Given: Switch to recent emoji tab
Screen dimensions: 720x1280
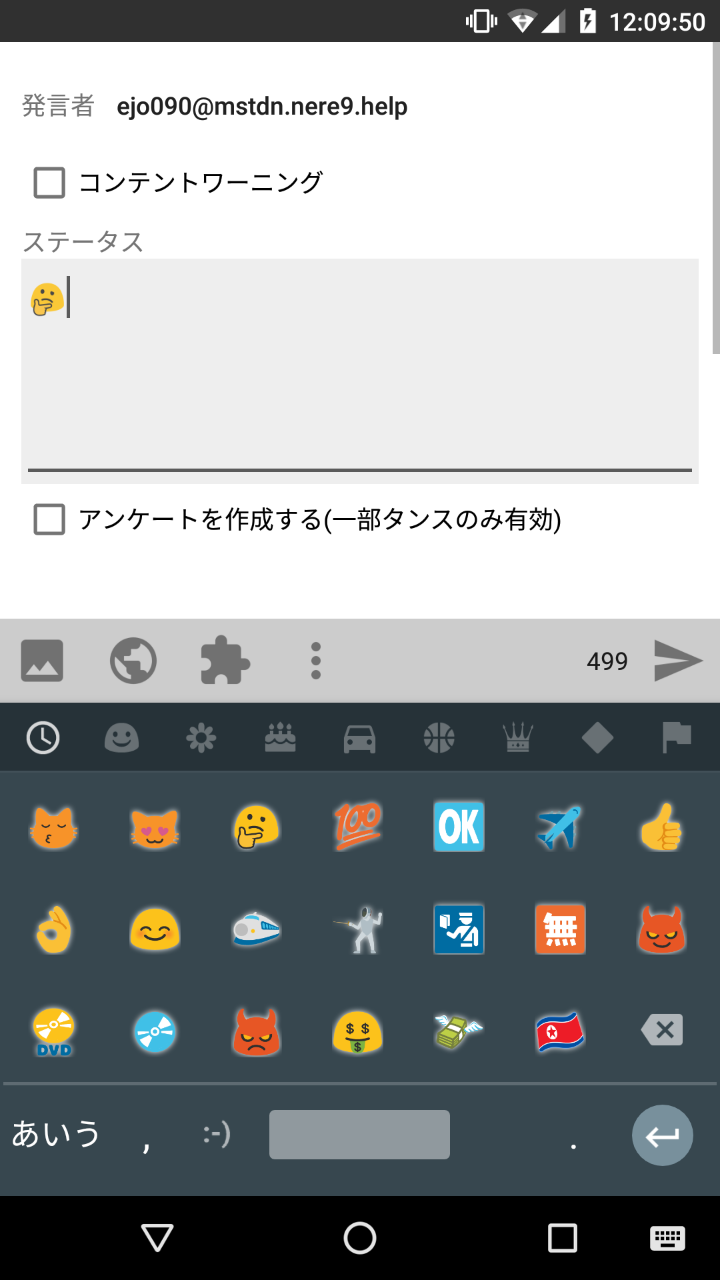Looking at the screenshot, I should tap(42, 738).
